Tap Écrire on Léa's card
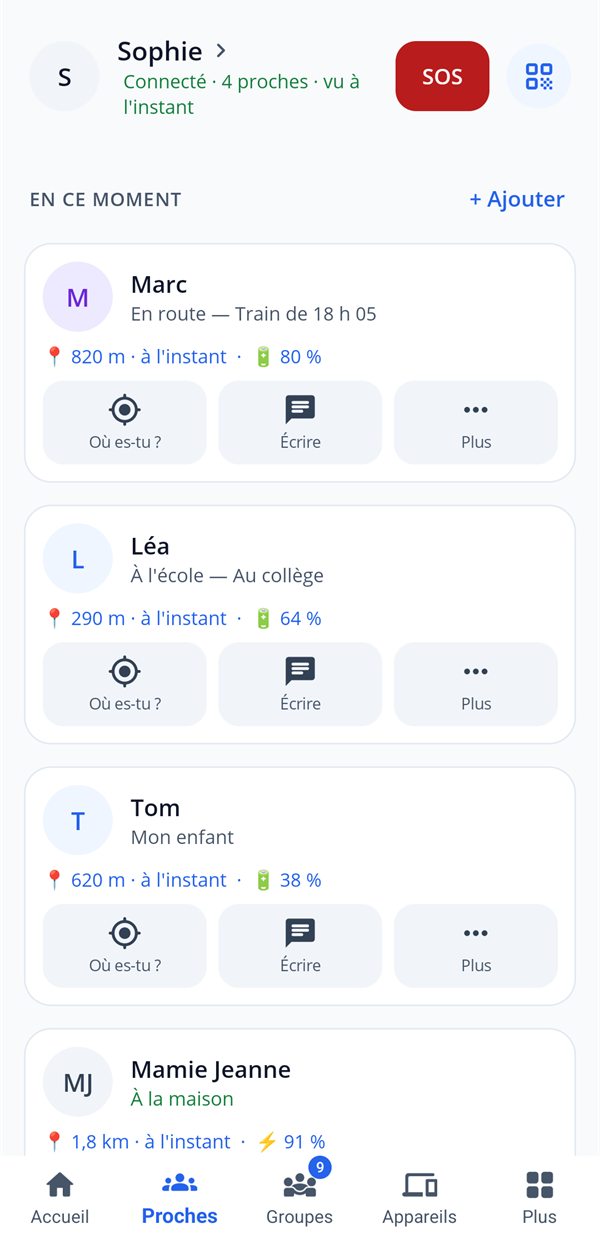600x1239 pixels. click(x=300, y=684)
